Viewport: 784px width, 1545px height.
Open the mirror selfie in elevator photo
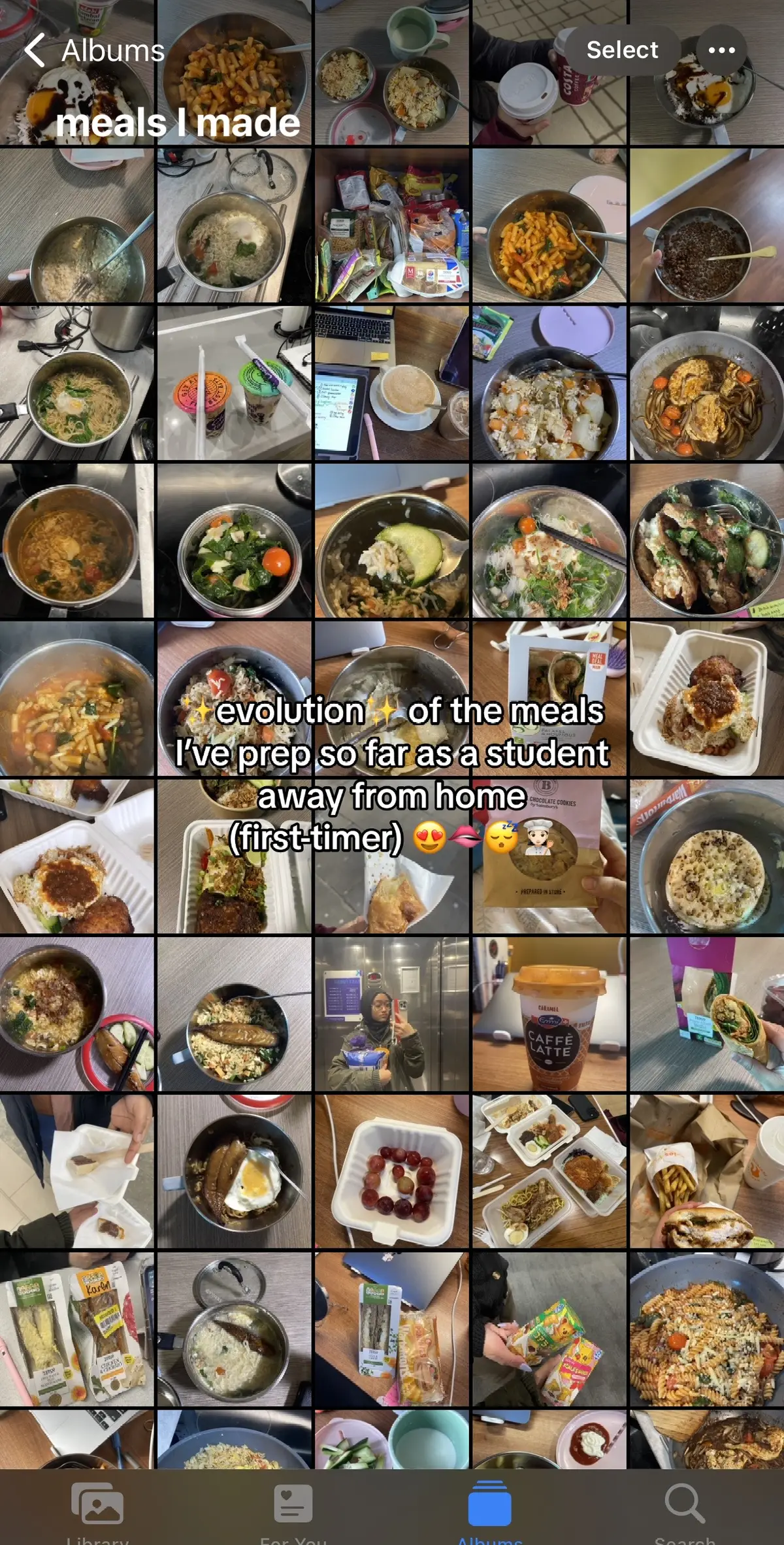click(x=392, y=1014)
